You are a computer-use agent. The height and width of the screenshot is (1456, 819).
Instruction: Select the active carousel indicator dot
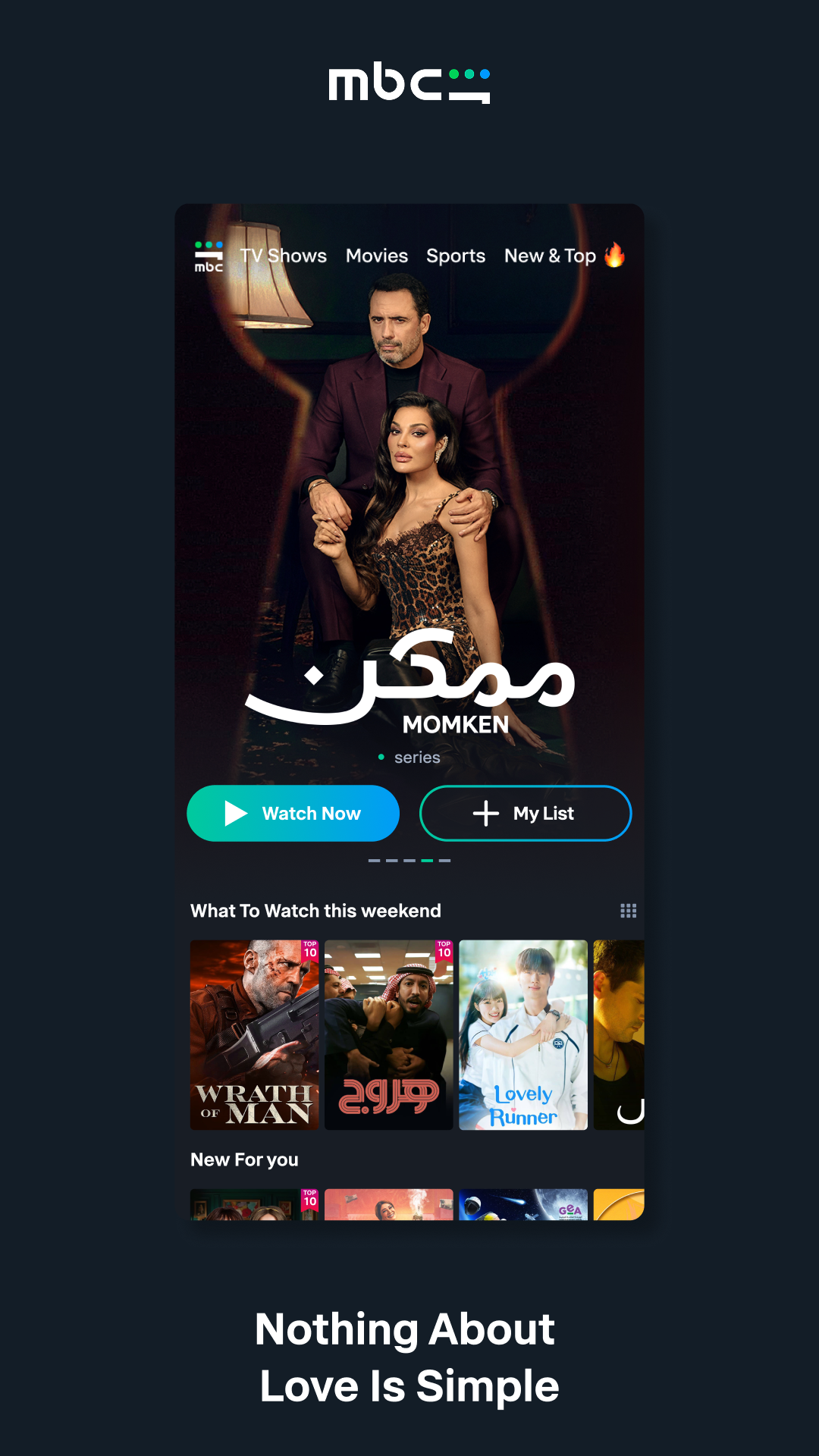tap(427, 861)
